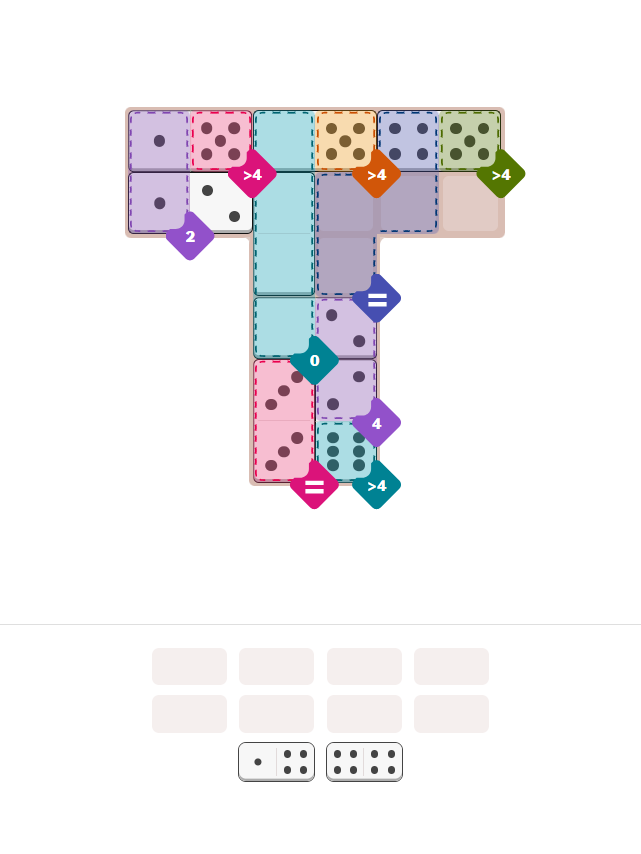Tap the six-pip tile on the board

tap(346, 451)
